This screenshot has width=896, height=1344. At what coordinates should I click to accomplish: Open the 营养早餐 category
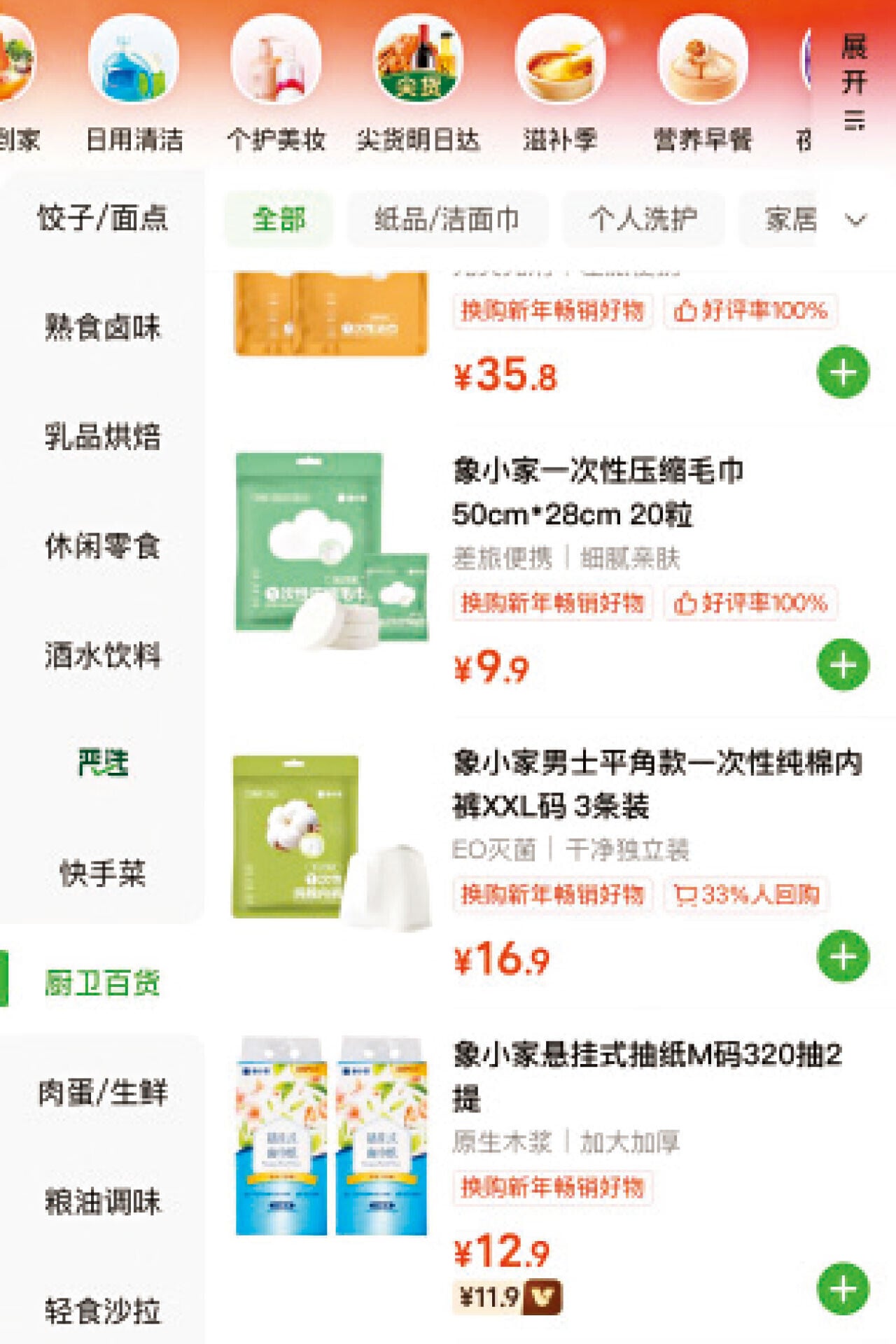[x=703, y=84]
